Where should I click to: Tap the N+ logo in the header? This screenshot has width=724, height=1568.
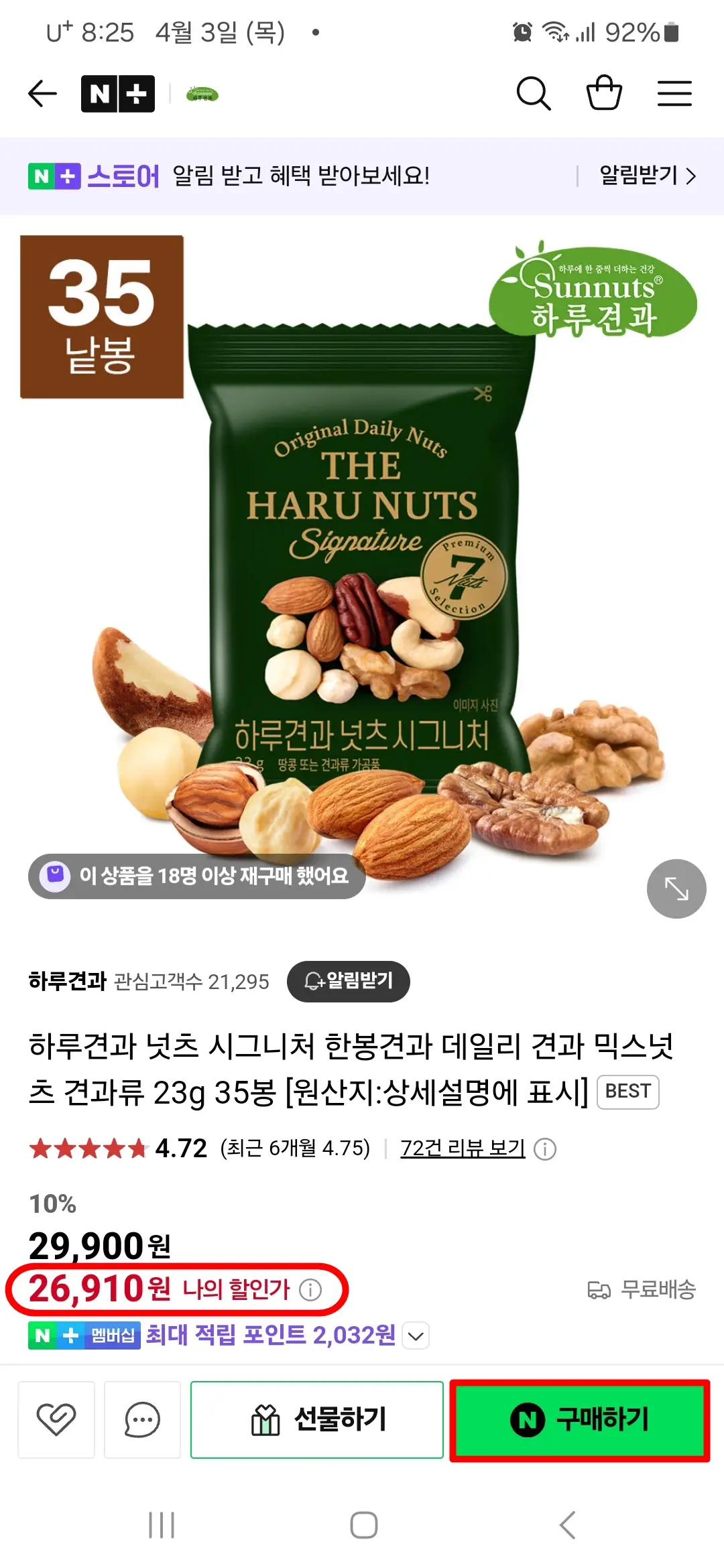click(118, 93)
